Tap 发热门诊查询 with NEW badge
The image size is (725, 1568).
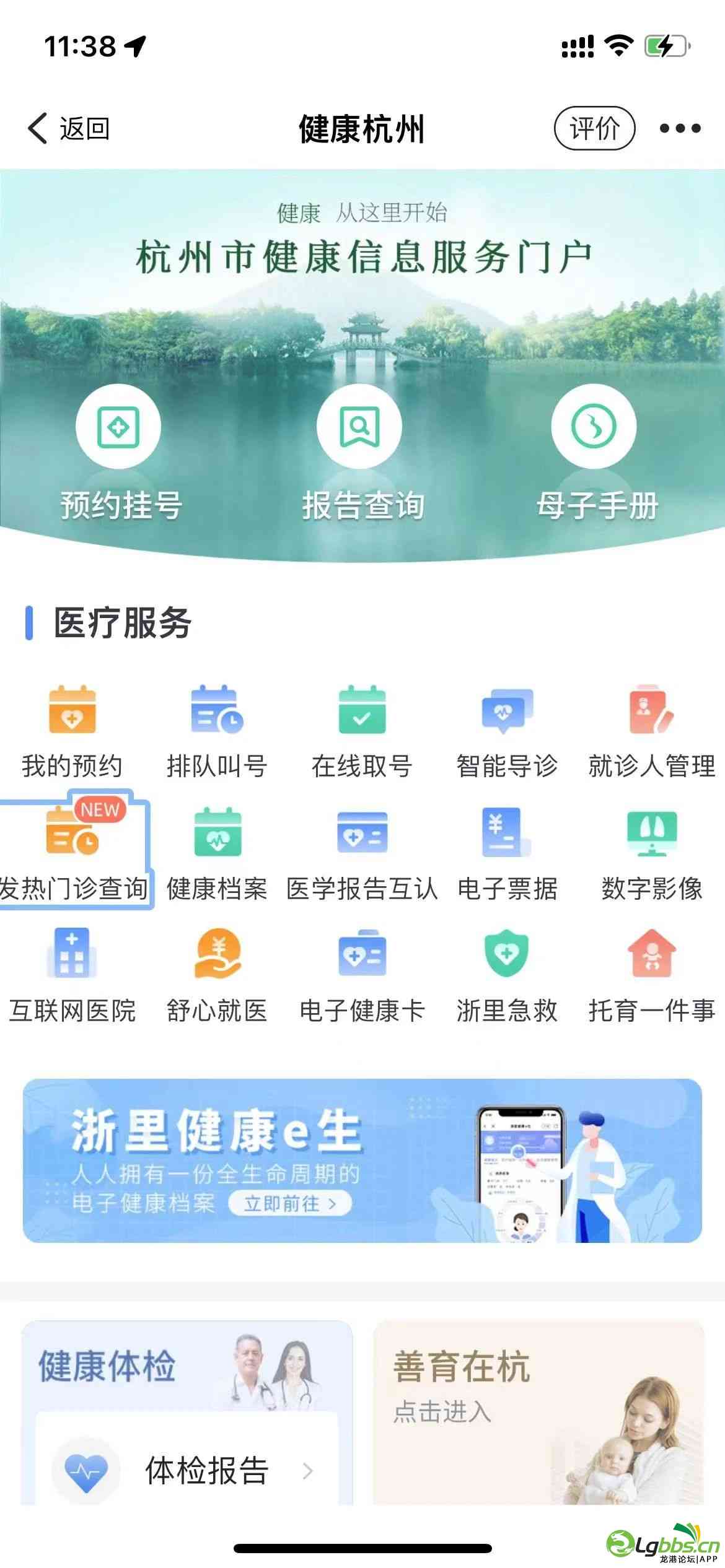tap(73, 853)
